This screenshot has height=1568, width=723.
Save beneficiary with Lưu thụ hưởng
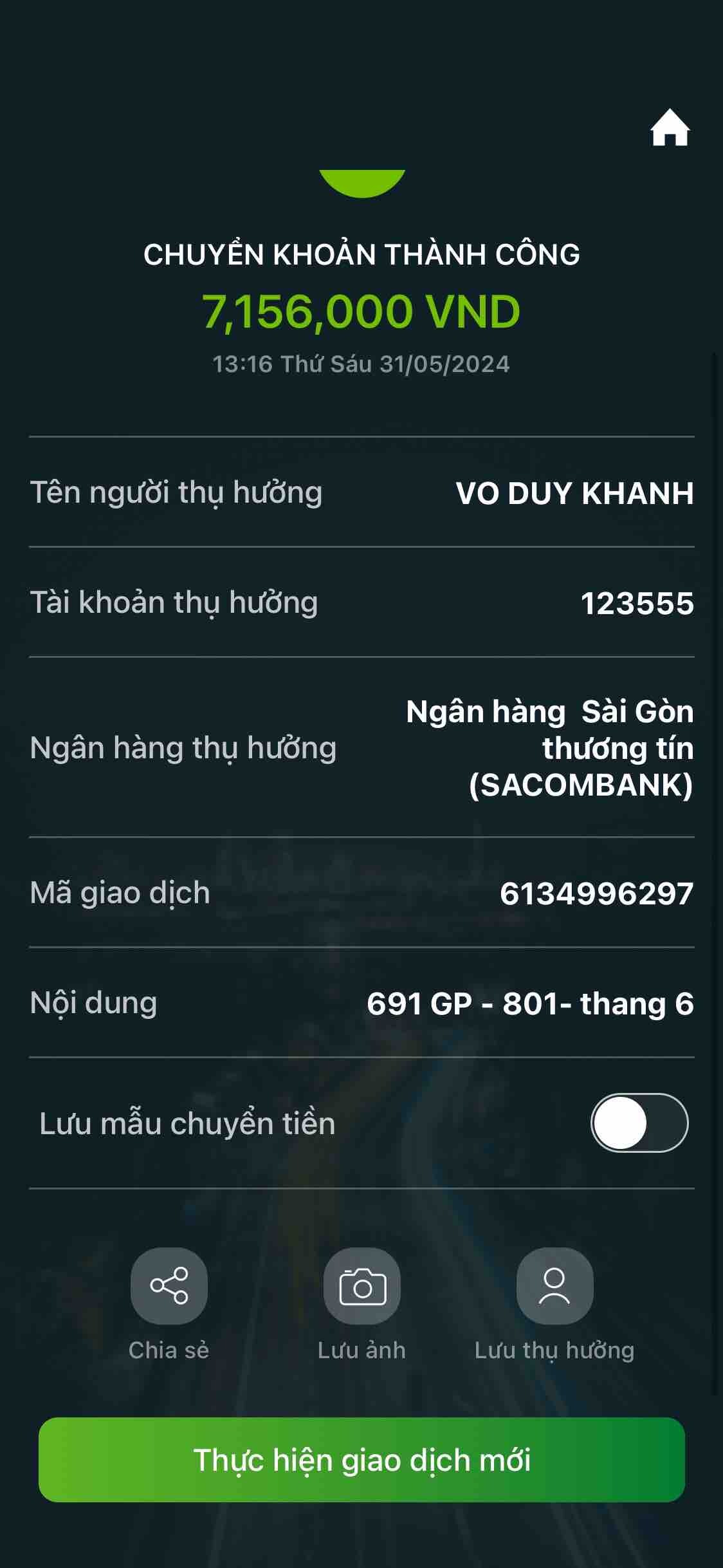[x=554, y=1285]
